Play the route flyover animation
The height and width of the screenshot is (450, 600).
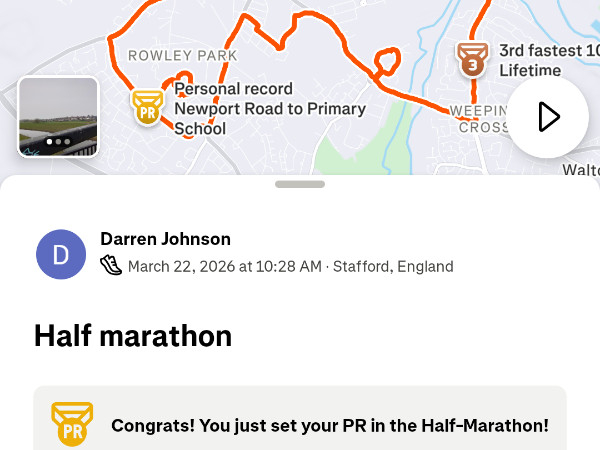(x=548, y=117)
